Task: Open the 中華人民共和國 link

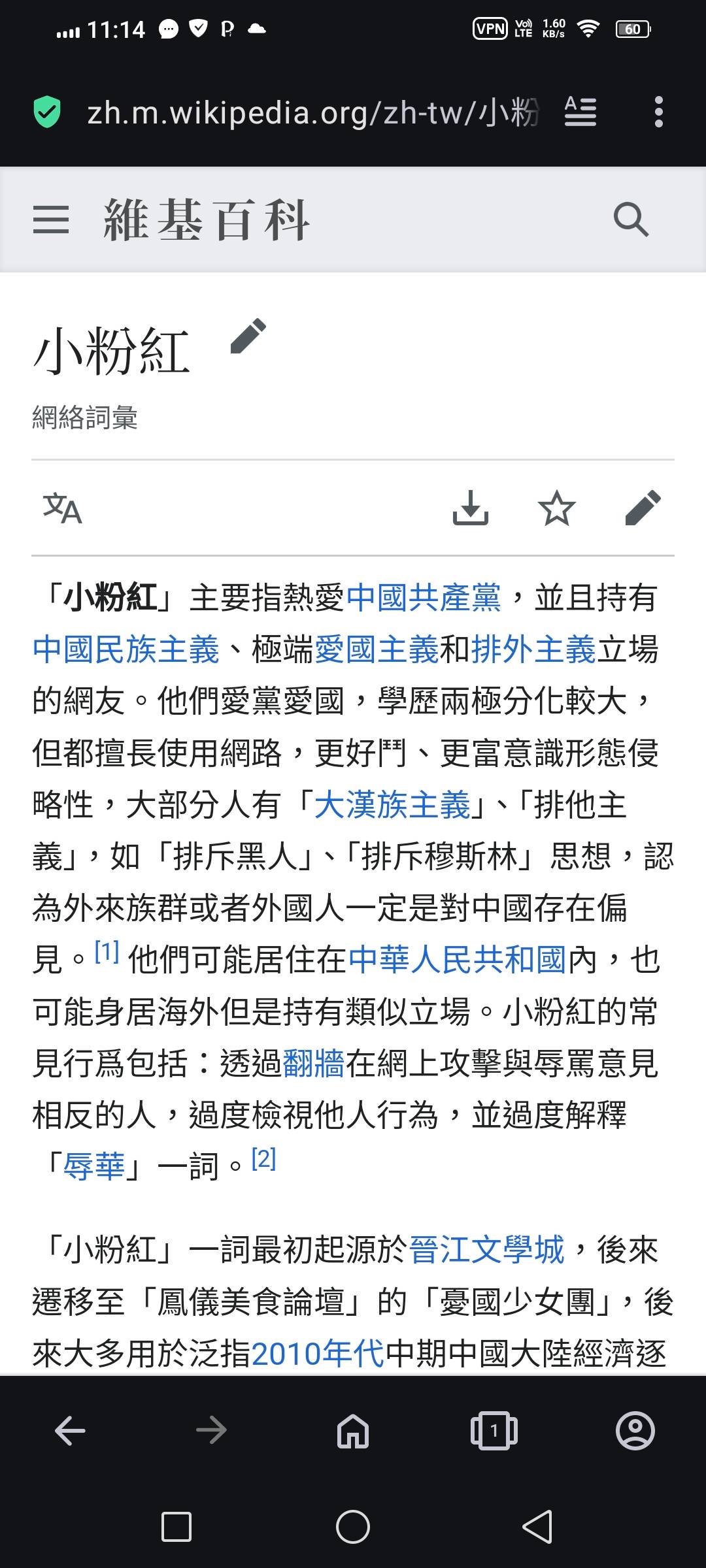Action: [456, 960]
